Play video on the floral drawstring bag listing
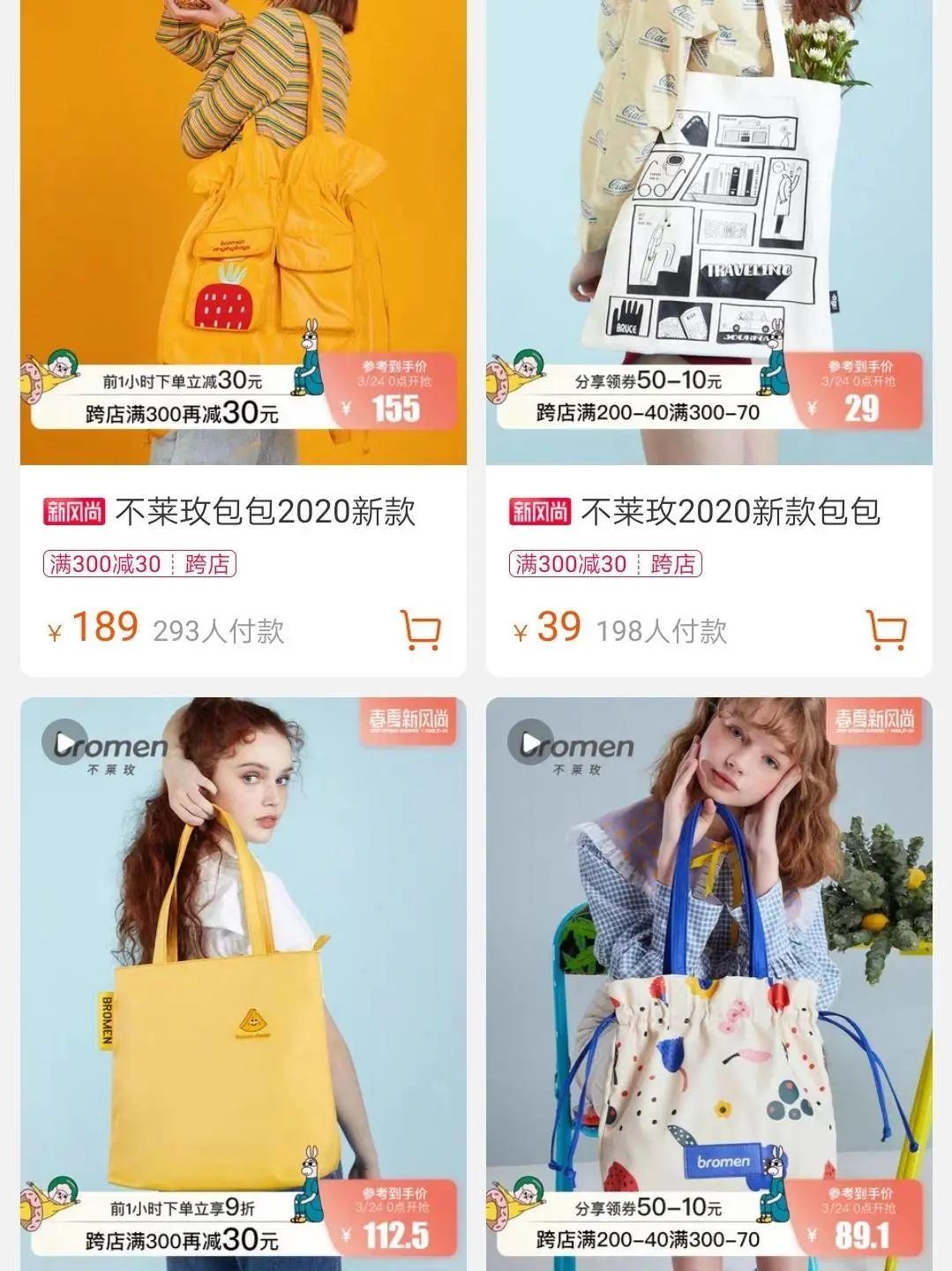This screenshot has height=1271, width=952. 531,742
